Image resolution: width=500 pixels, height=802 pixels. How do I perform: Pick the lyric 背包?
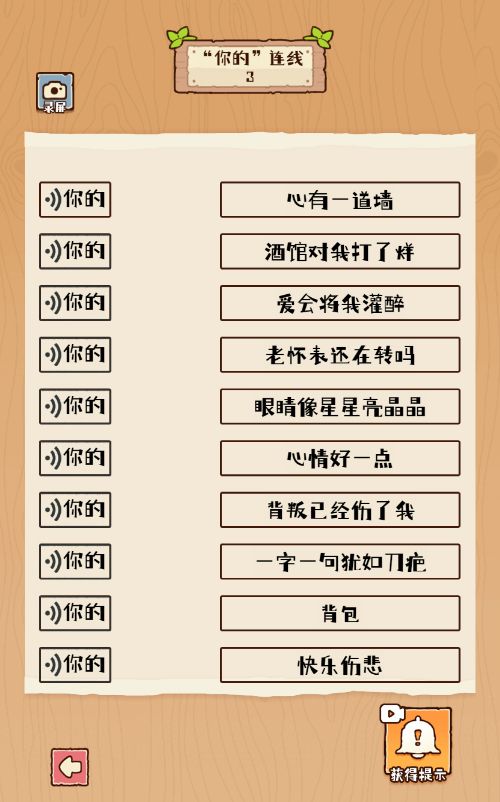(340, 613)
